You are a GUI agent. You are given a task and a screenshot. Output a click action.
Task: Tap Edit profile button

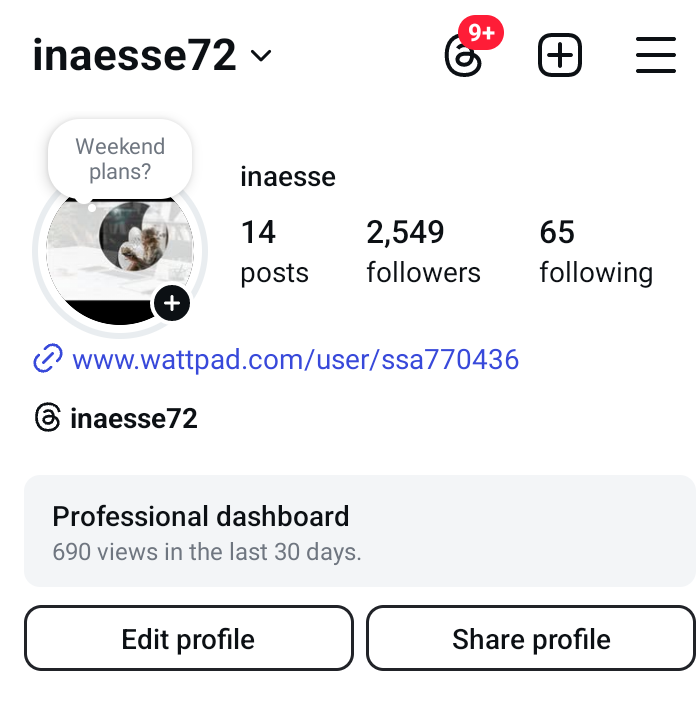(188, 639)
